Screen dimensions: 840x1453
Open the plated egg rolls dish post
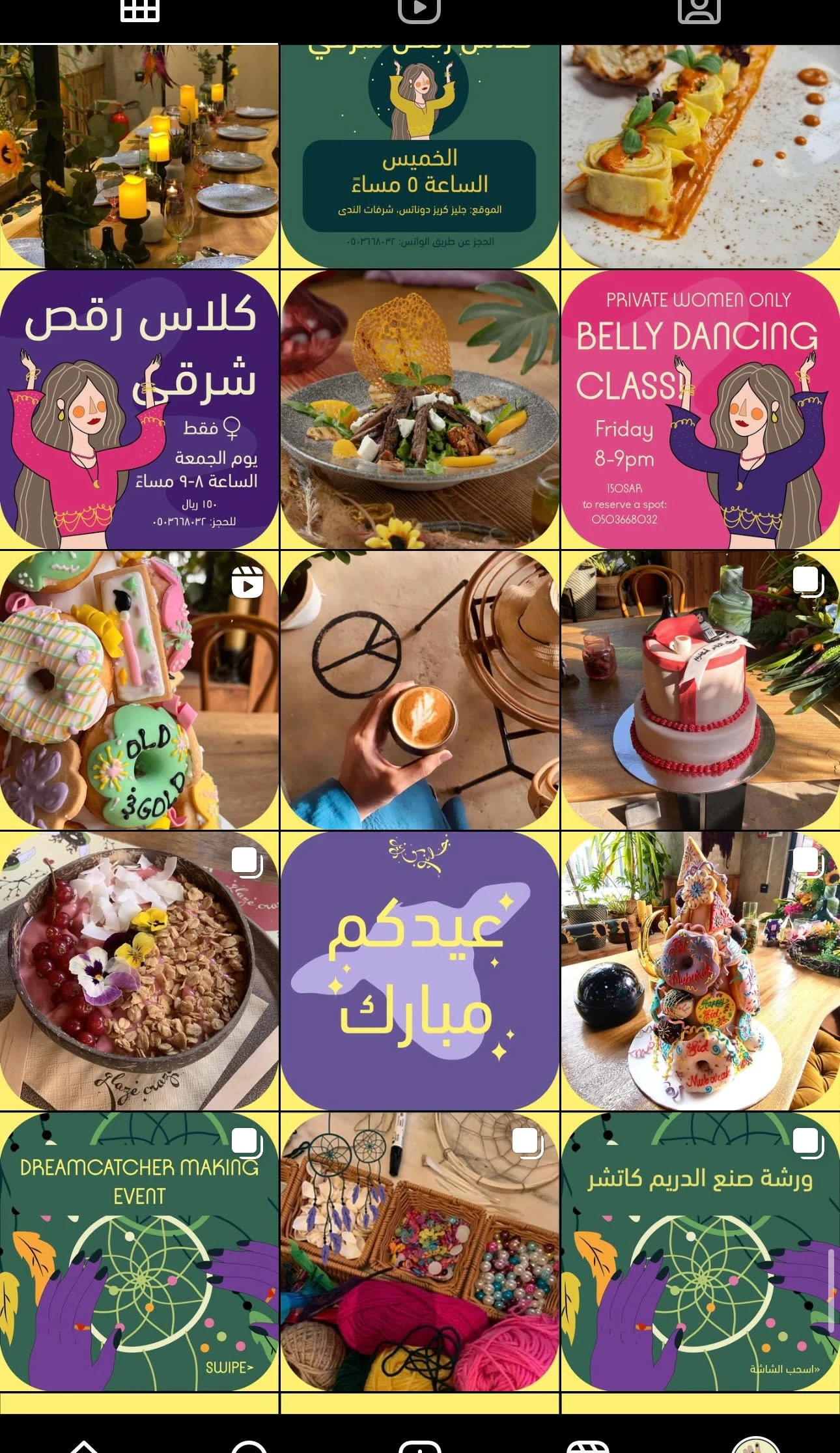(x=700, y=156)
